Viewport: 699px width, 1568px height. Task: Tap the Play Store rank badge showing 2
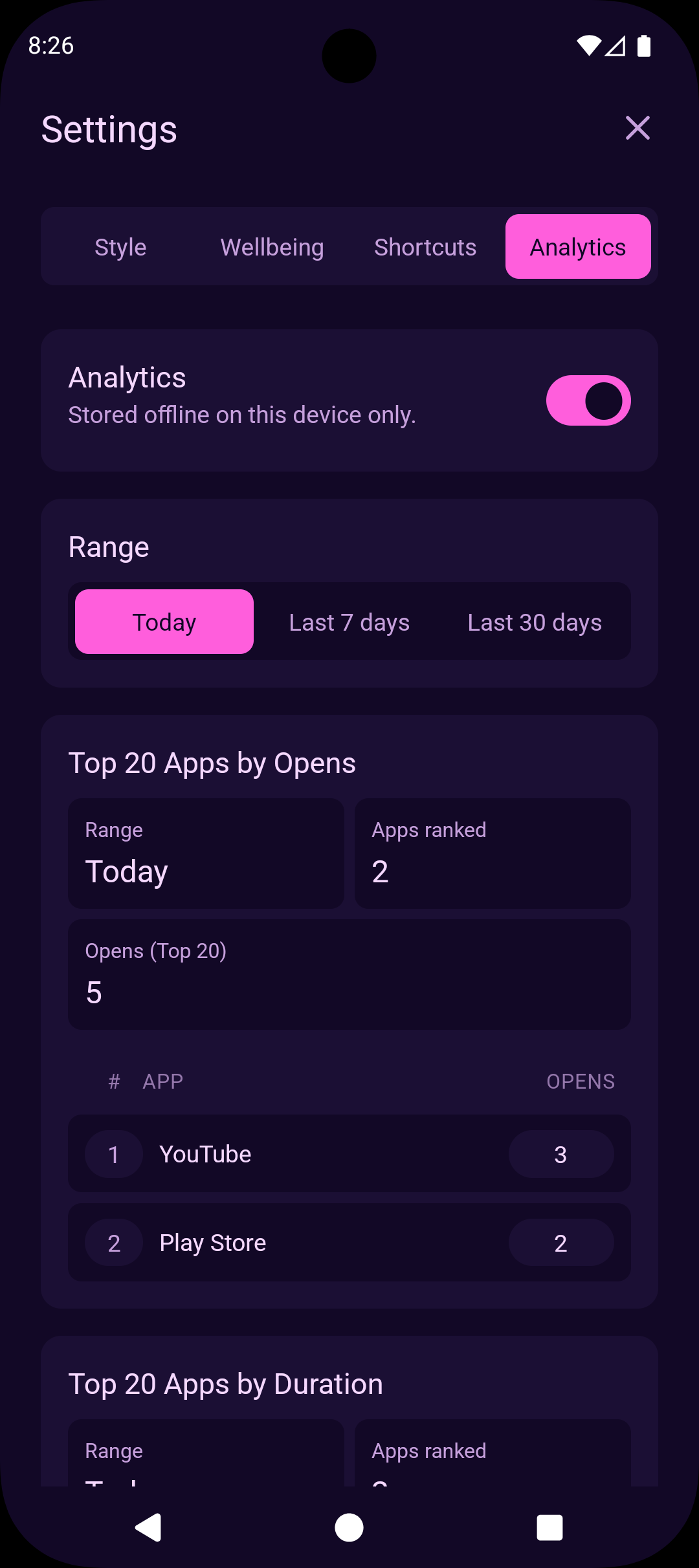coord(113,1242)
